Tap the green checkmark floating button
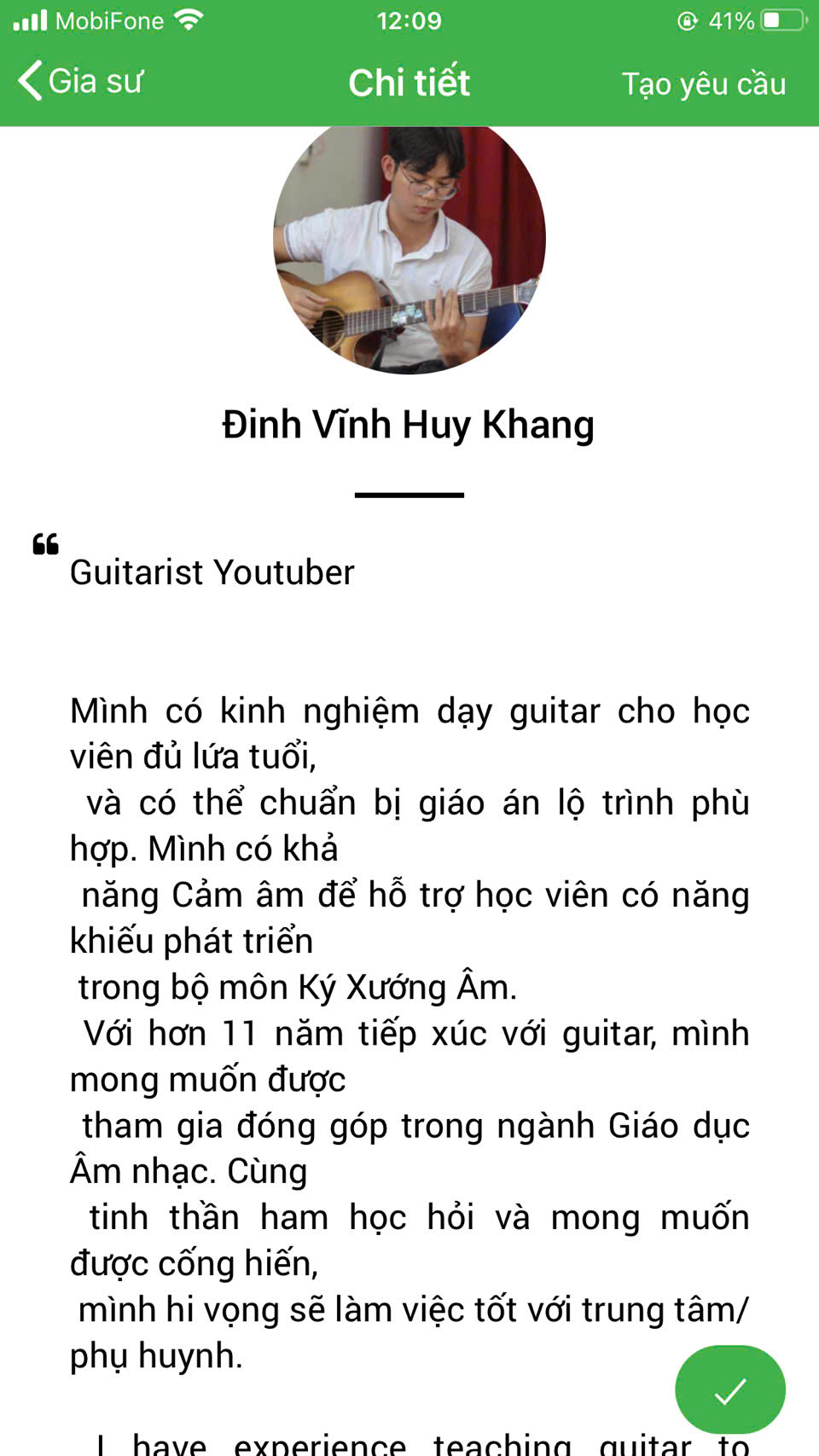The width and height of the screenshot is (819, 1456). [x=729, y=1389]
